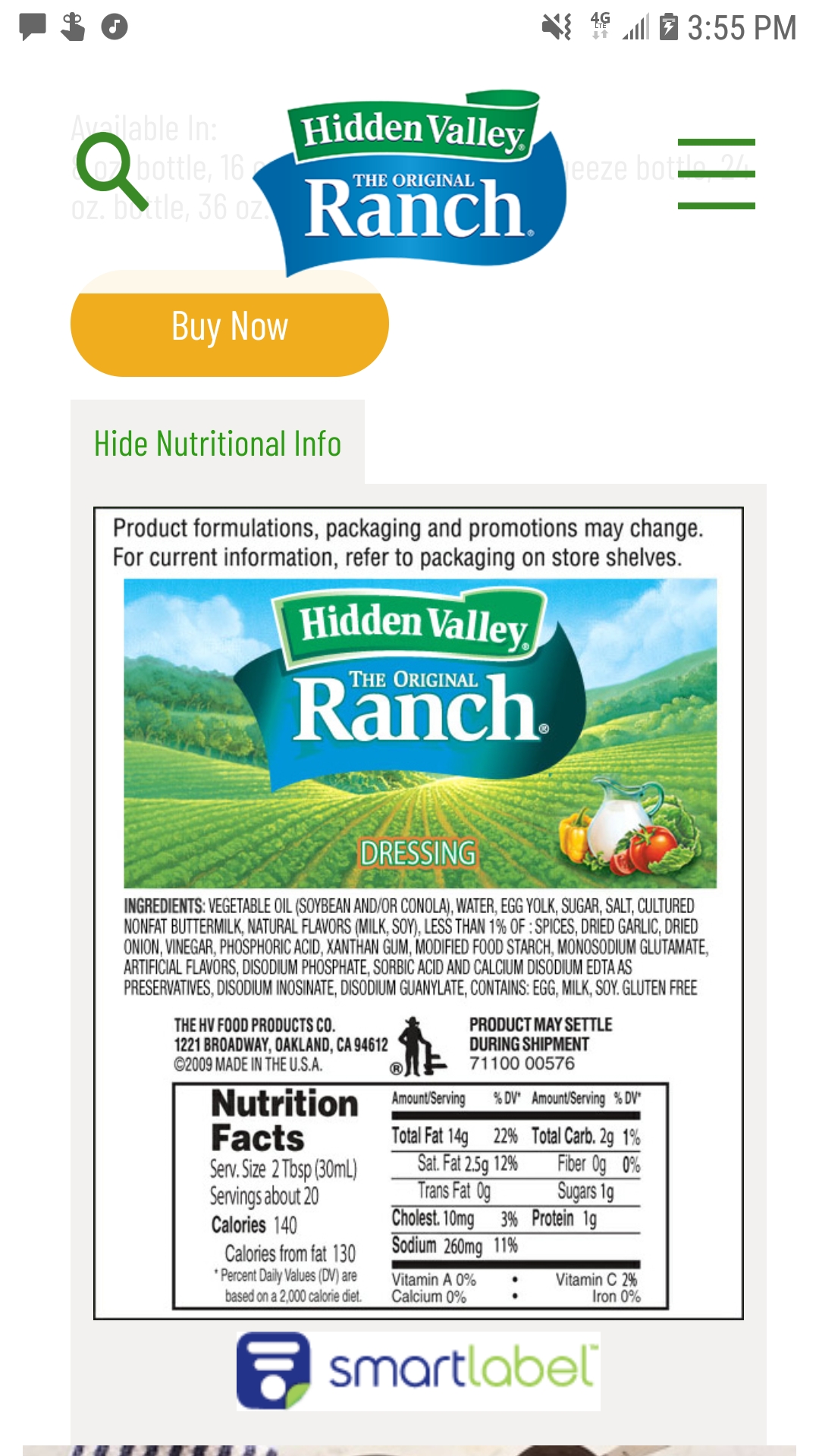The image size is (819, 1456).
Task: Open the hamburger menu
Action: pyautogui.click(x=716, y=174)
